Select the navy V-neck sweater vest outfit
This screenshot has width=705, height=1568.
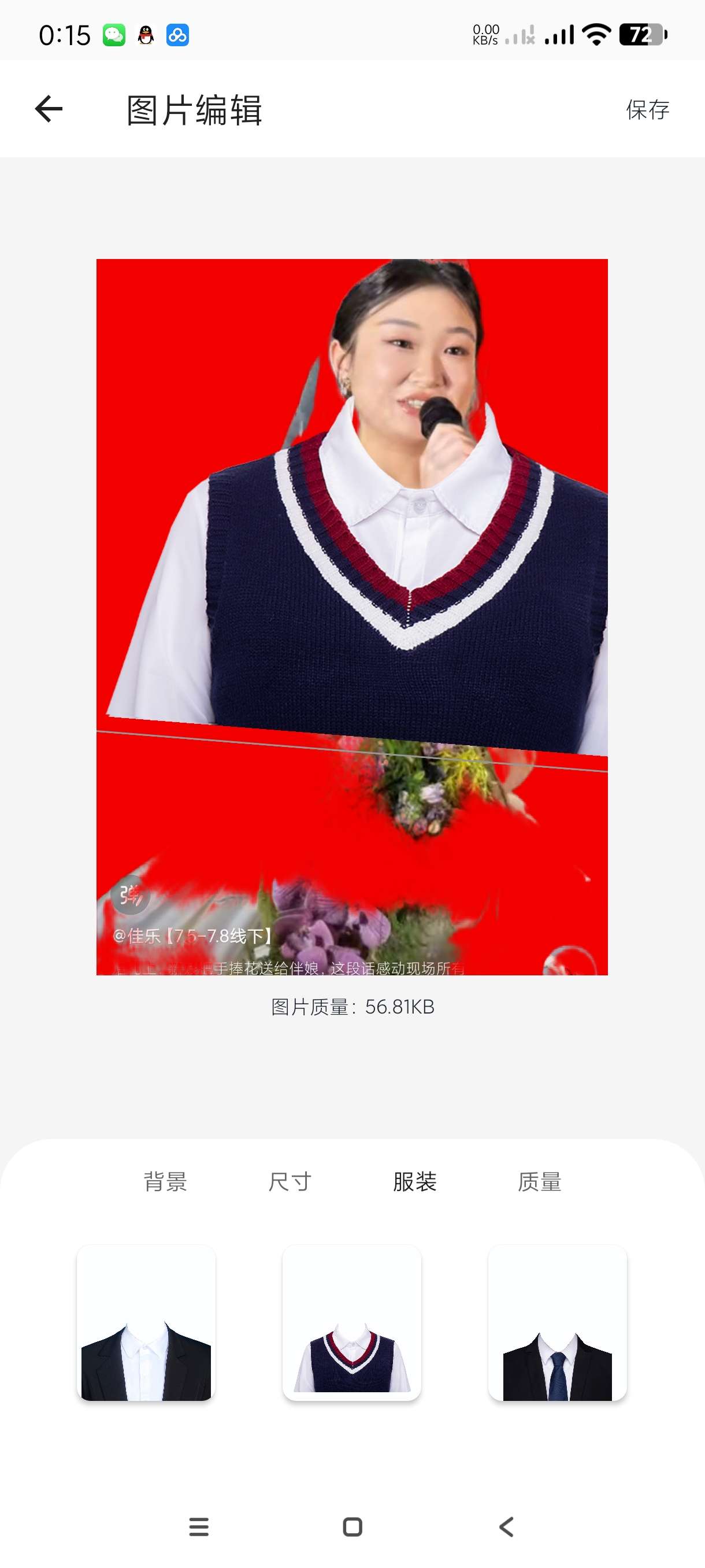[x=351, y=1323]
